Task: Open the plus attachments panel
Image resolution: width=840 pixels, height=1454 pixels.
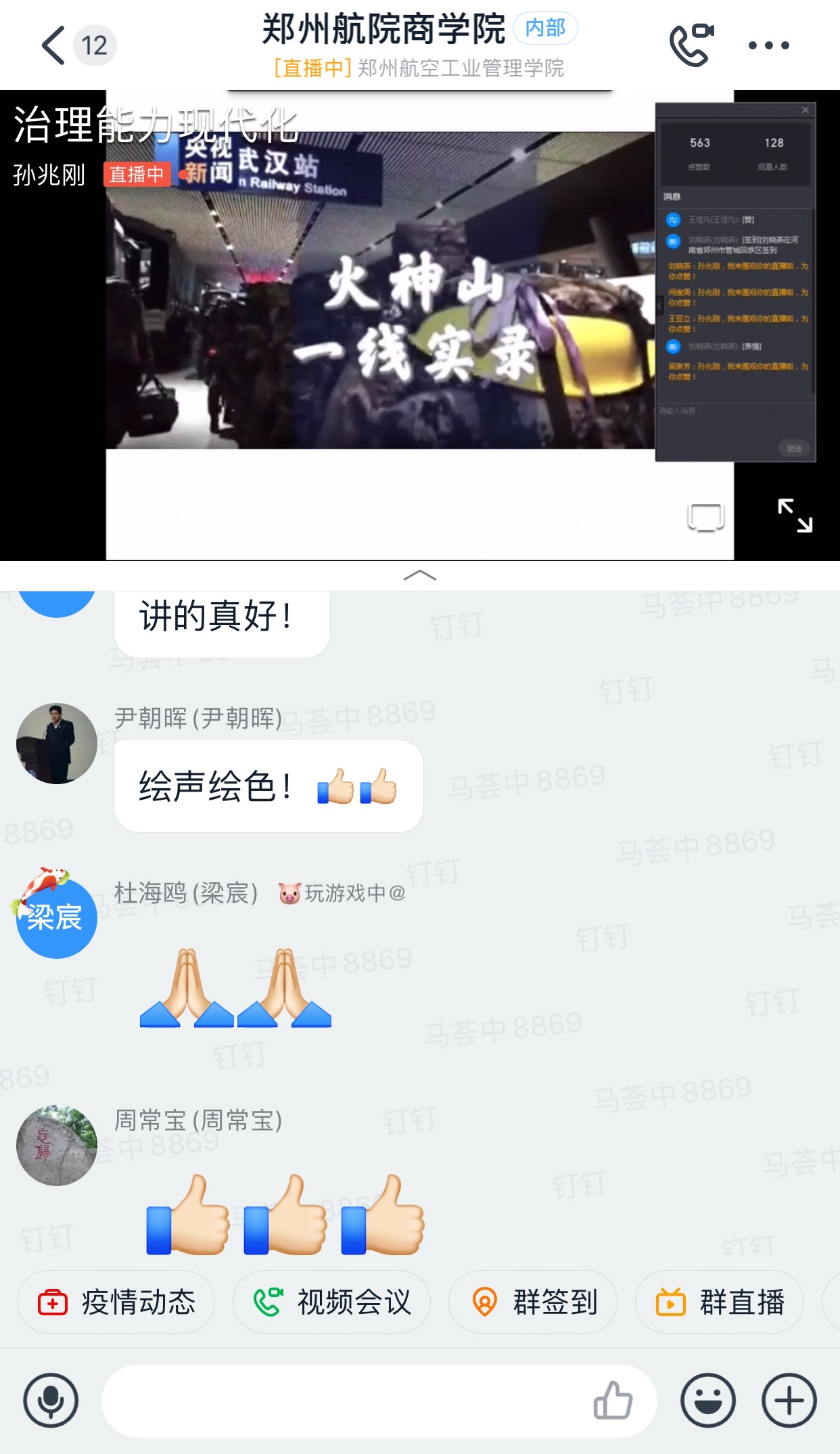Action: (789, 1400)
